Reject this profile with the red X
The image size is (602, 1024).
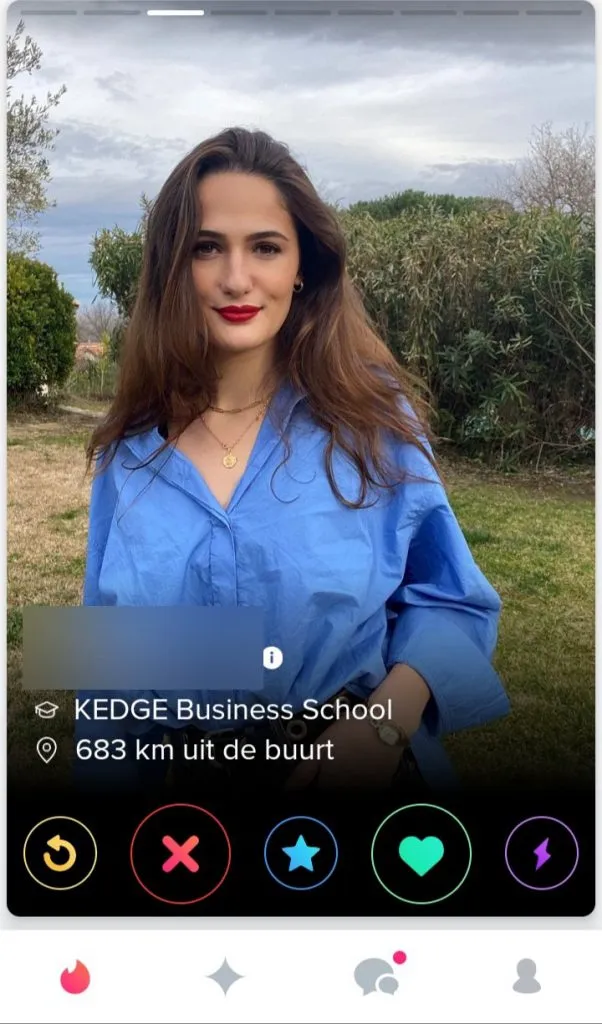(180, 853)
